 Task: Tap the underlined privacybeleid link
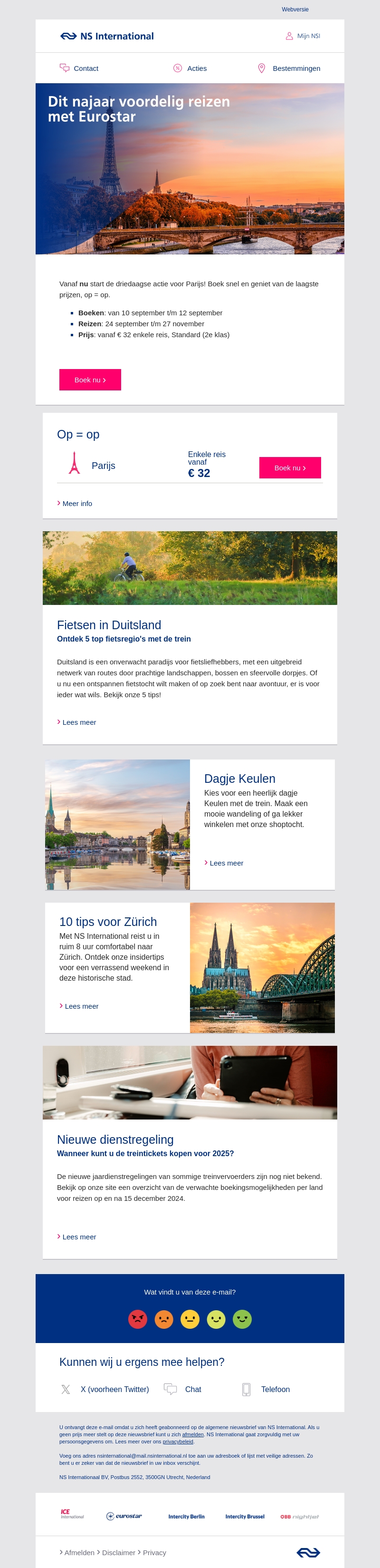(x=178, y=1441)
